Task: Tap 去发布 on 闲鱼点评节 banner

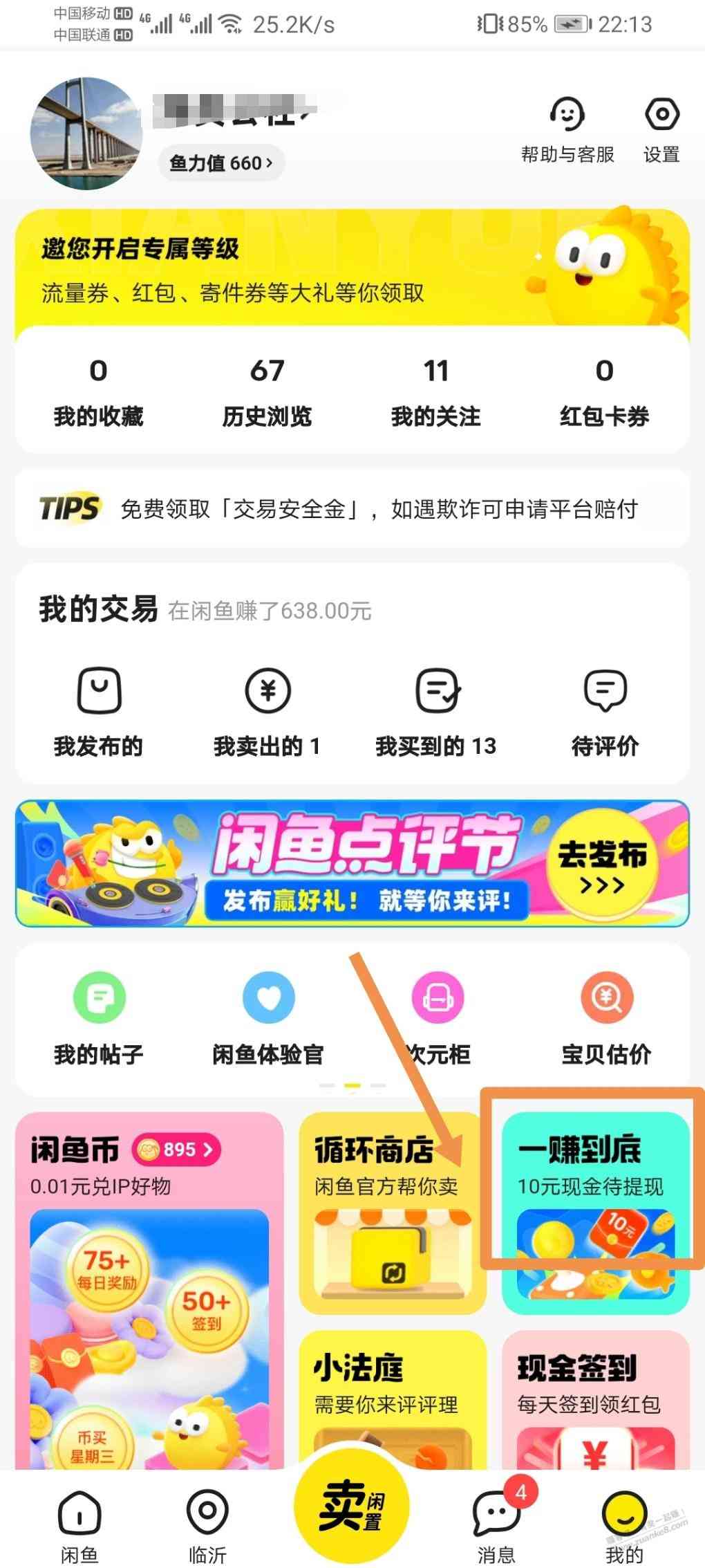Action: click(602, 863)
